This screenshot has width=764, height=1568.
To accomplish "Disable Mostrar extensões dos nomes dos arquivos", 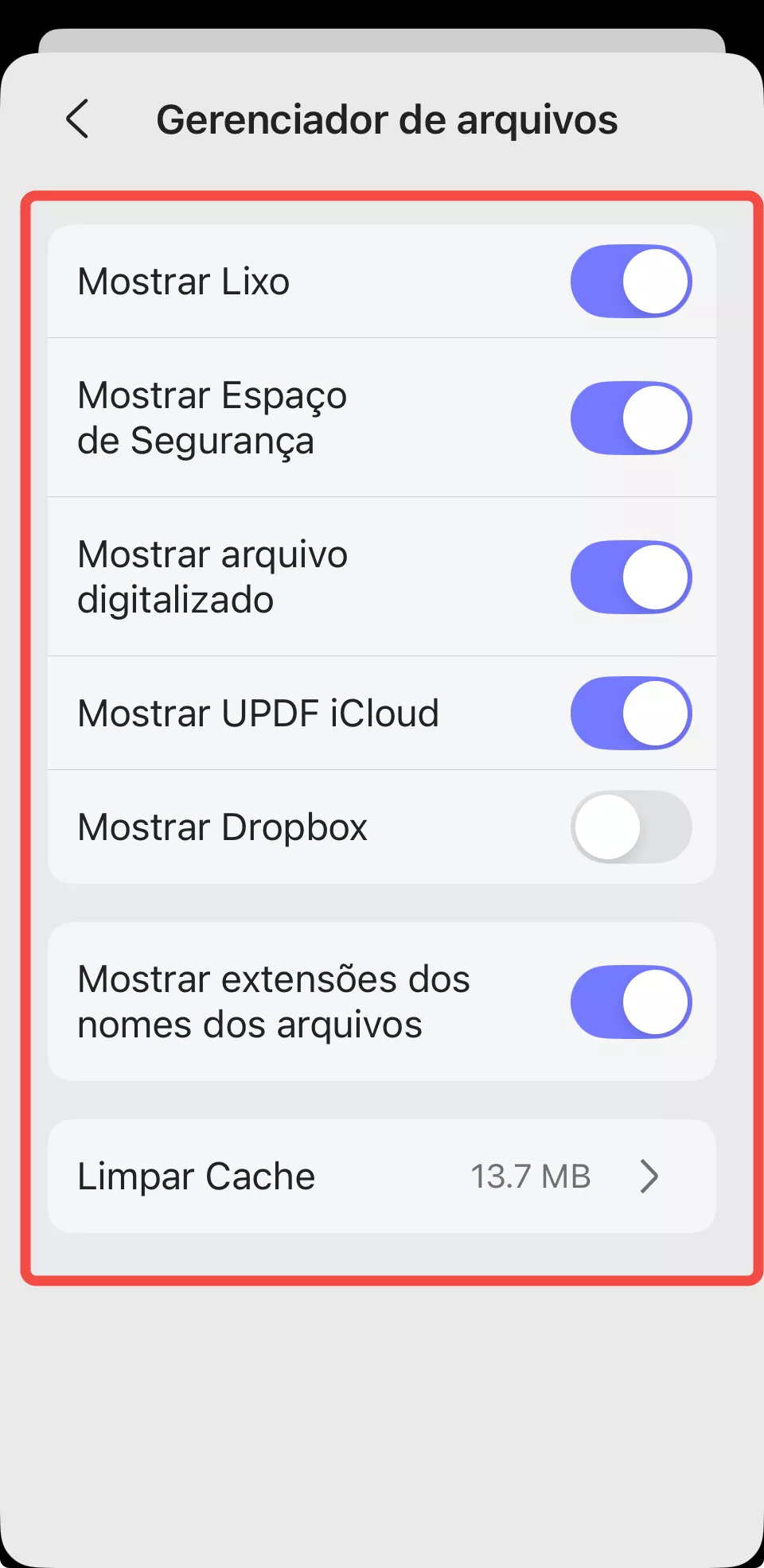I will coord(631,1002).
